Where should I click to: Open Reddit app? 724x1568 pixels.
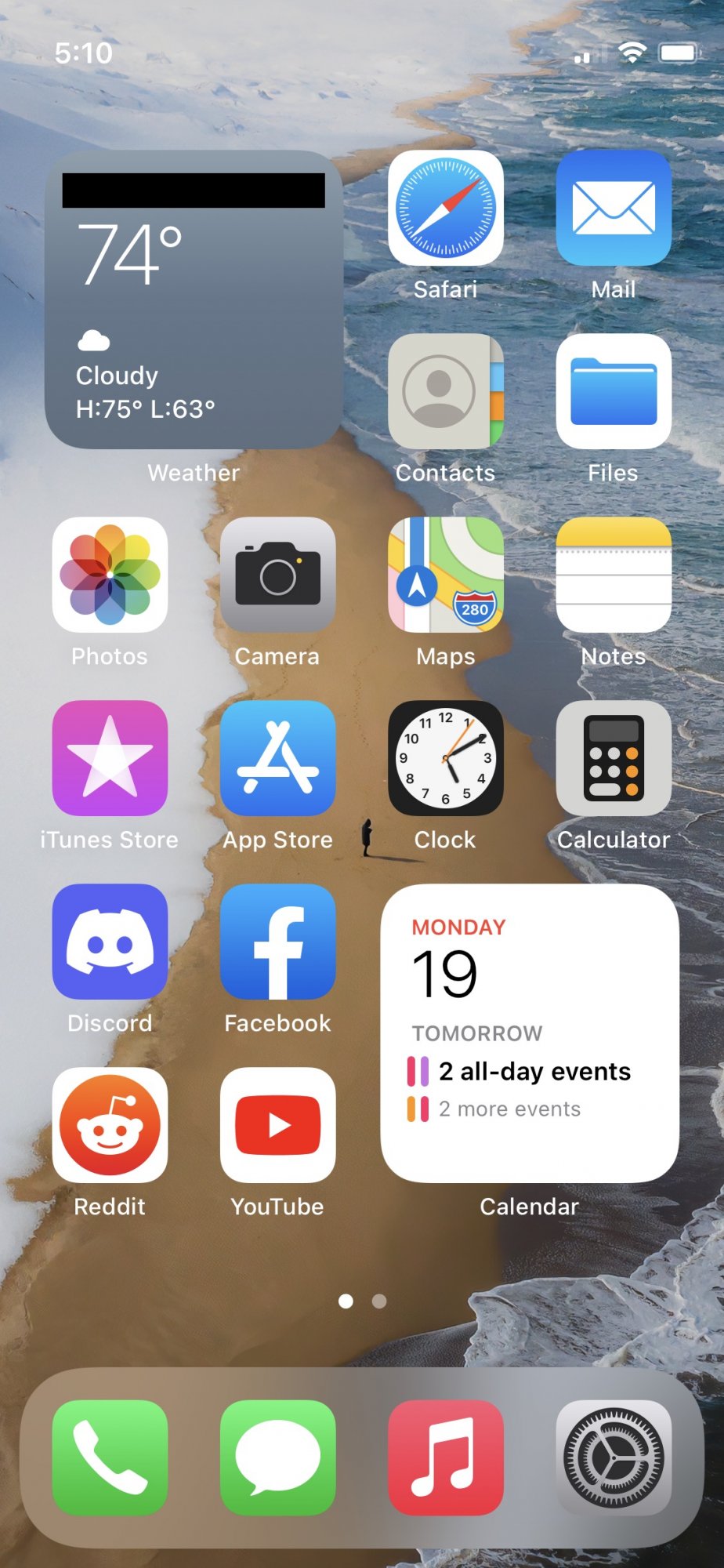click(110, 1125)
